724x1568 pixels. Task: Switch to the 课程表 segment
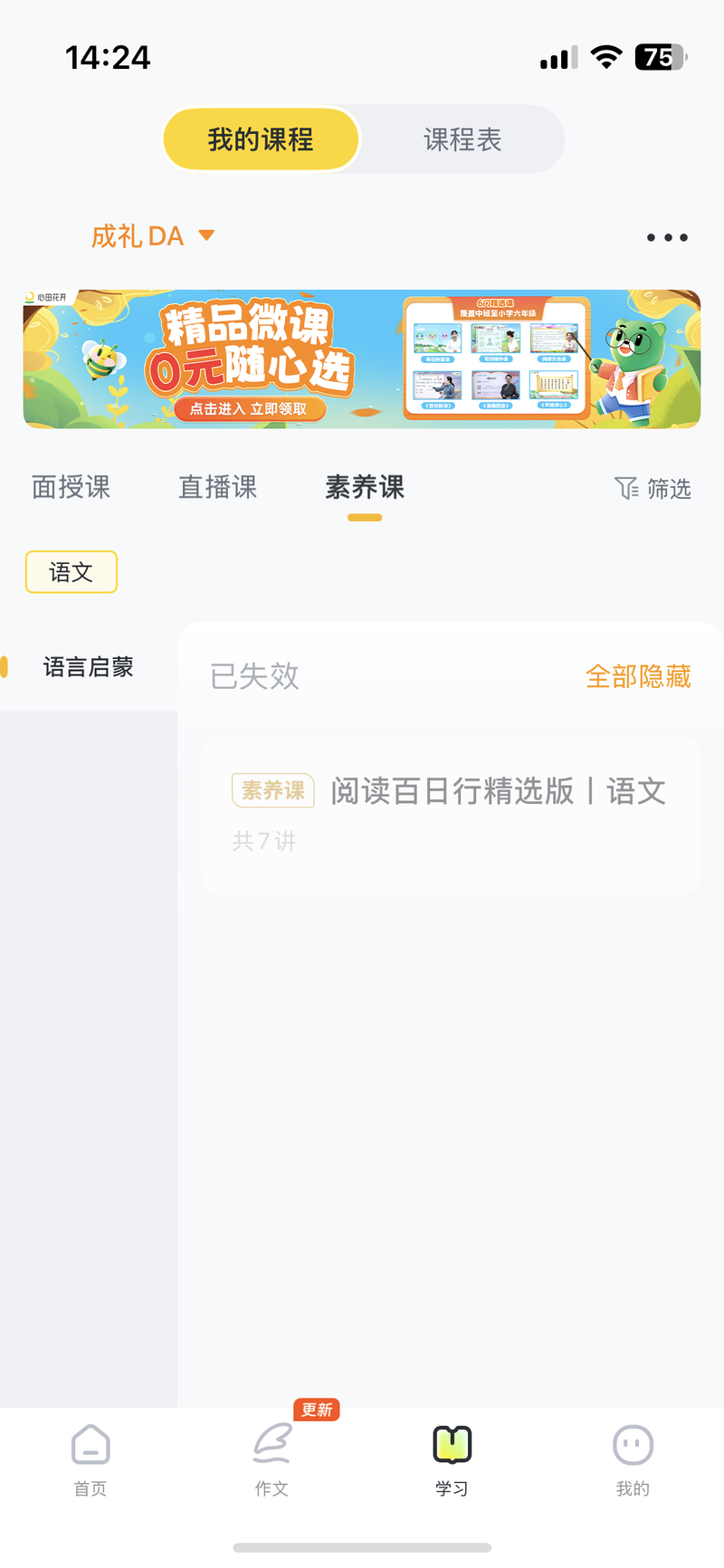click(x=462, y=139)
